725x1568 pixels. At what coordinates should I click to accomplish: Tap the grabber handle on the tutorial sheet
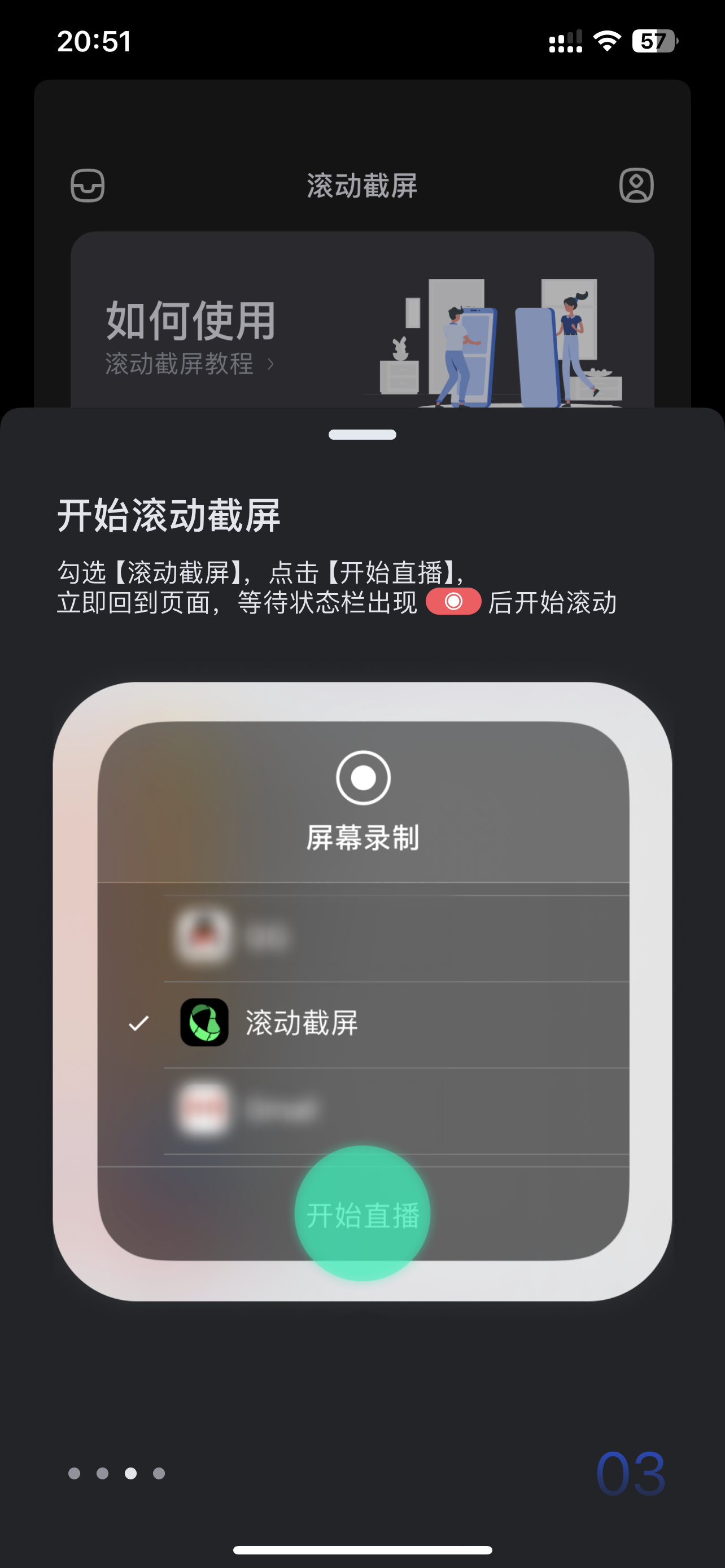pos(362,435)
